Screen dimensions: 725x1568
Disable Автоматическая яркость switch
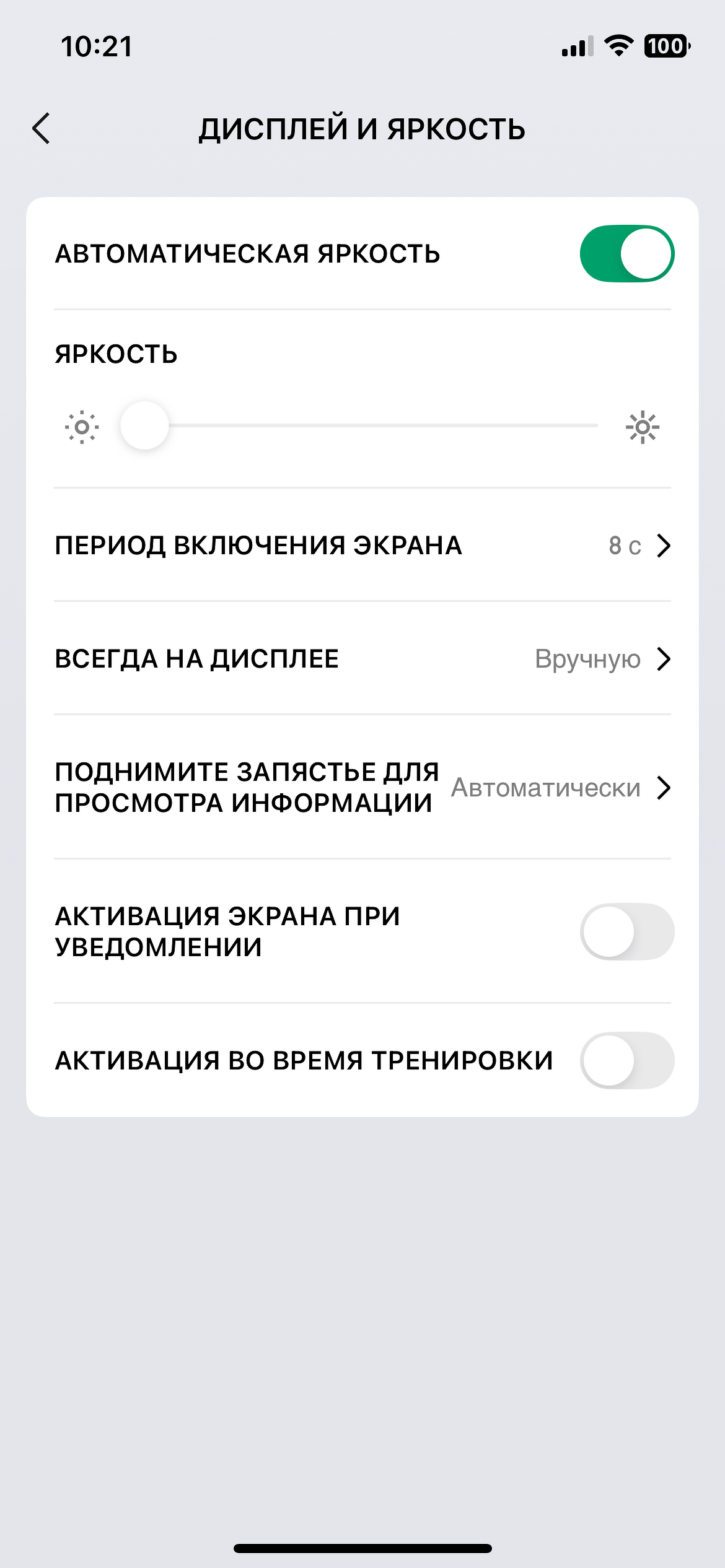[x=626, y=254]
